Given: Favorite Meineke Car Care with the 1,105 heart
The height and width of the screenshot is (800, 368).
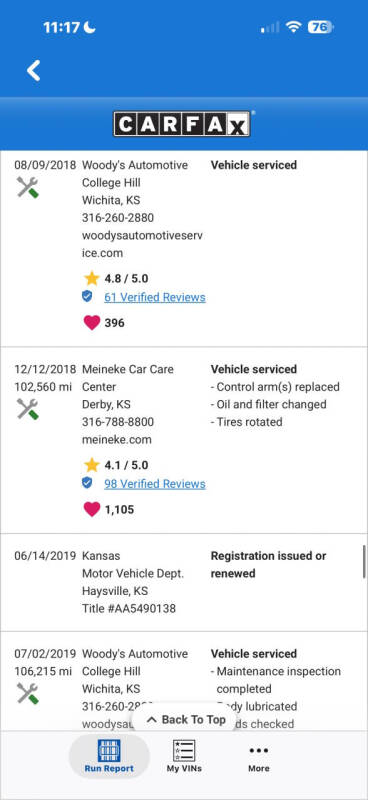Looking at the screenshot, I should (x=91, y=509).
